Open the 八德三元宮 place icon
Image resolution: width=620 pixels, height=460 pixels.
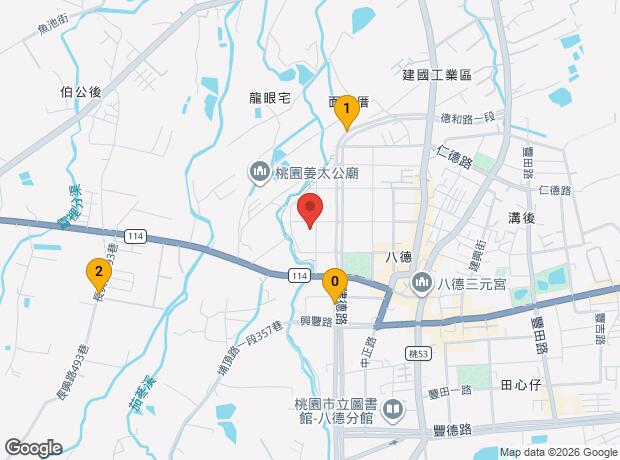pyautogui.click(x=423, y=284)
